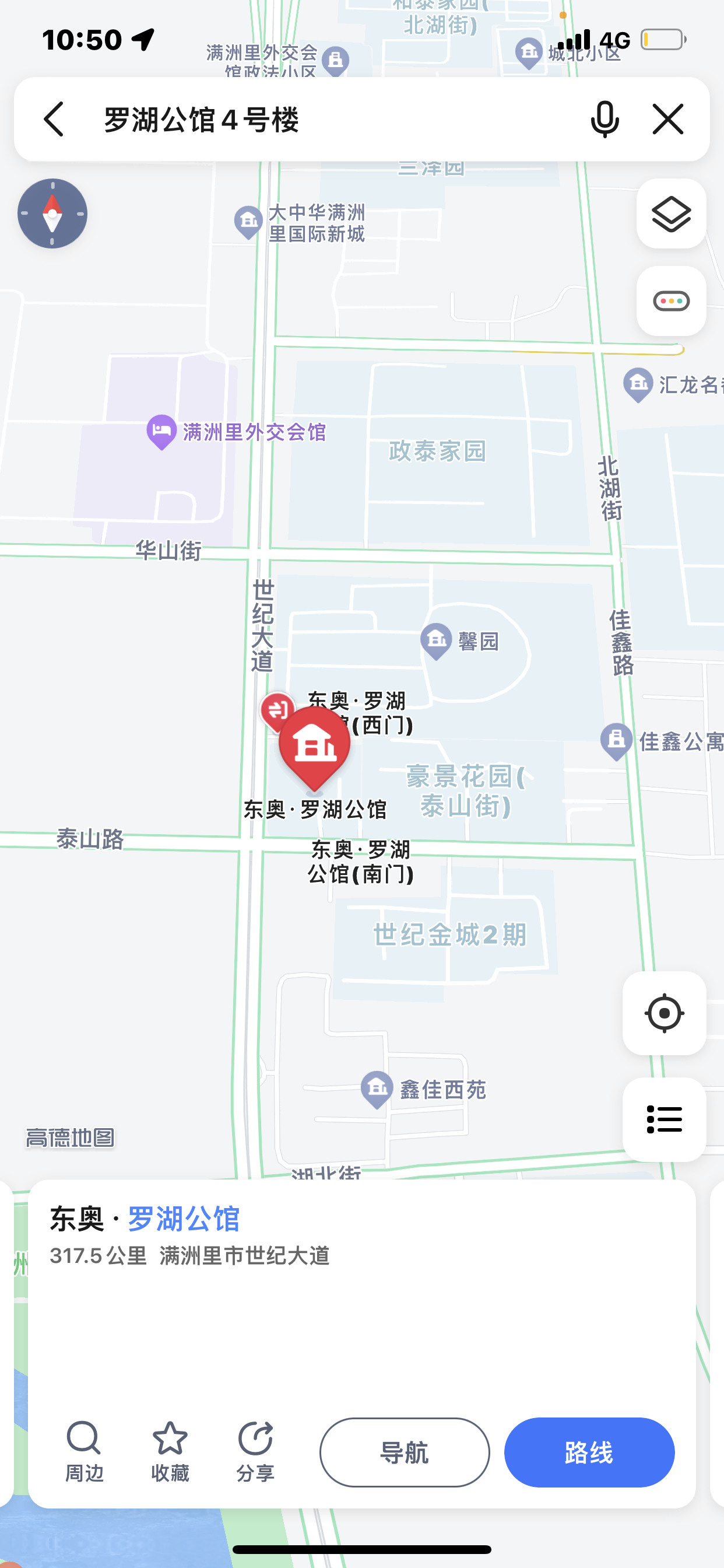Start navigation with the 导航 button
This screenshot has height=1568, width=724.
pyautogui.click(x=405, y=1452)
